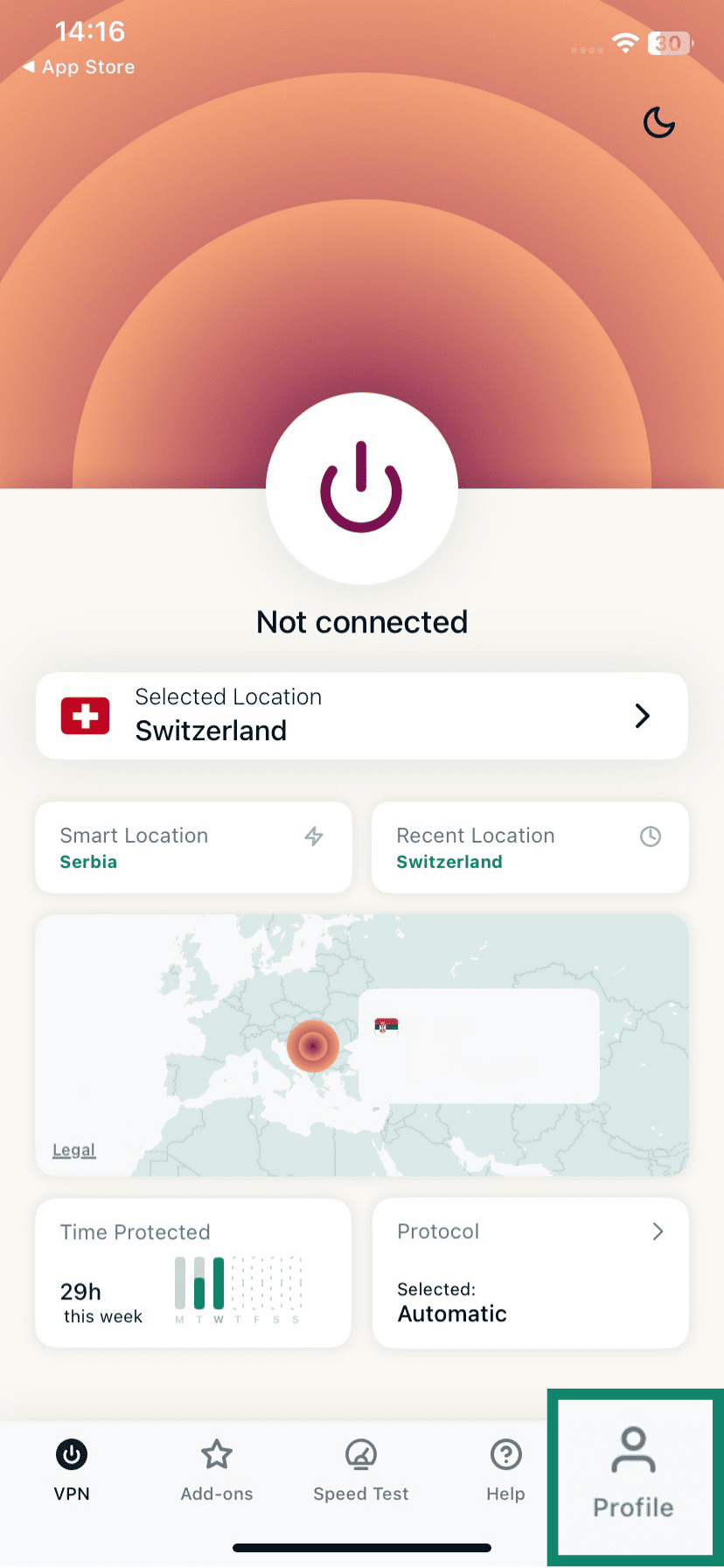This screenshot has height=1568, width=724.
Task: Open Recent Location Switzerland card
Action: (529, 847)
